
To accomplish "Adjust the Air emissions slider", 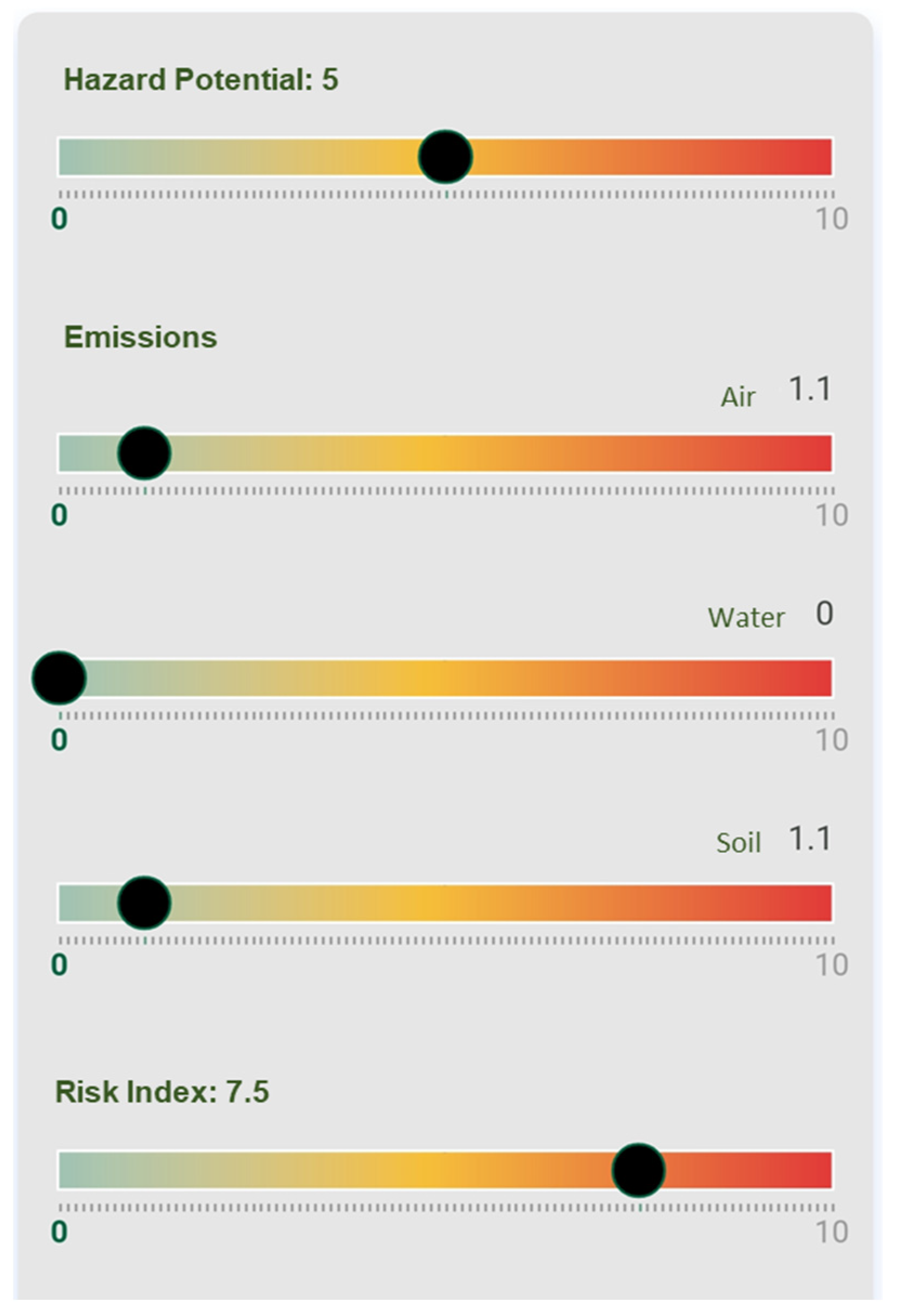I will (144, 453).
